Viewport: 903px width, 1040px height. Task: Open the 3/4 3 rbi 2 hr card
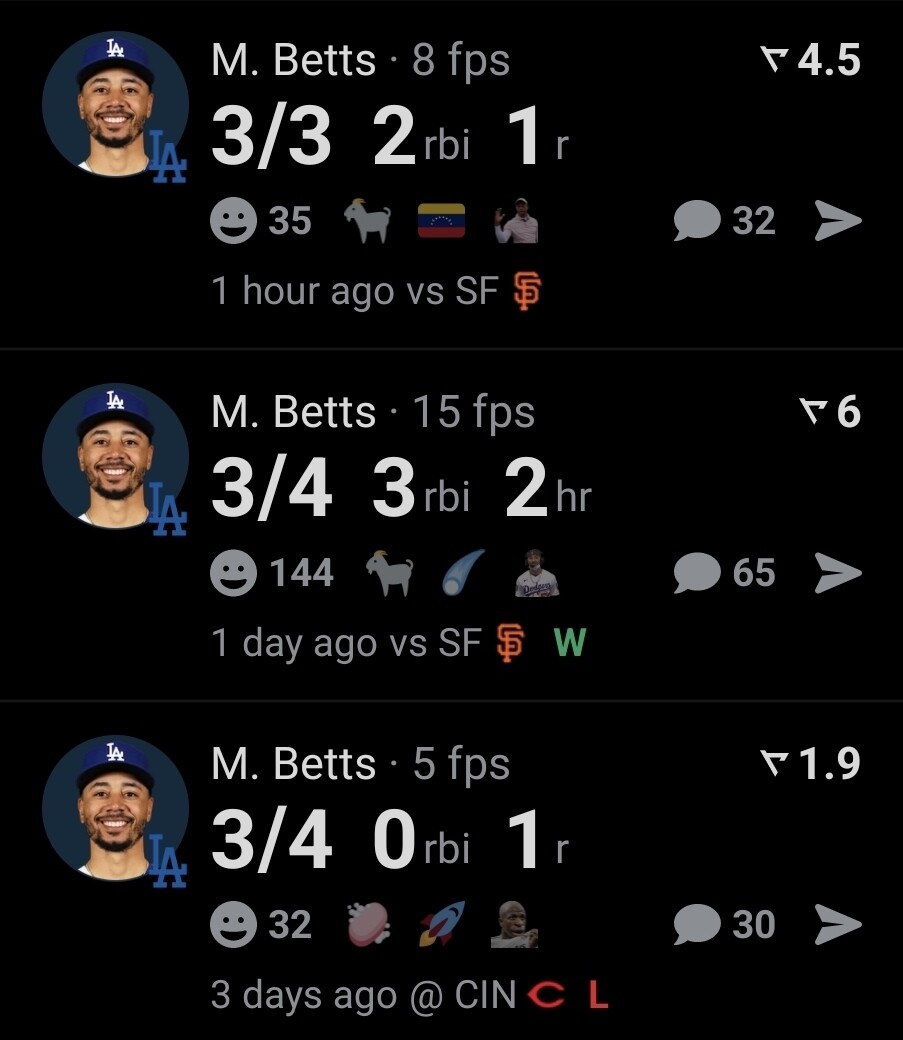pyautogui.click(x=451, y=525)
